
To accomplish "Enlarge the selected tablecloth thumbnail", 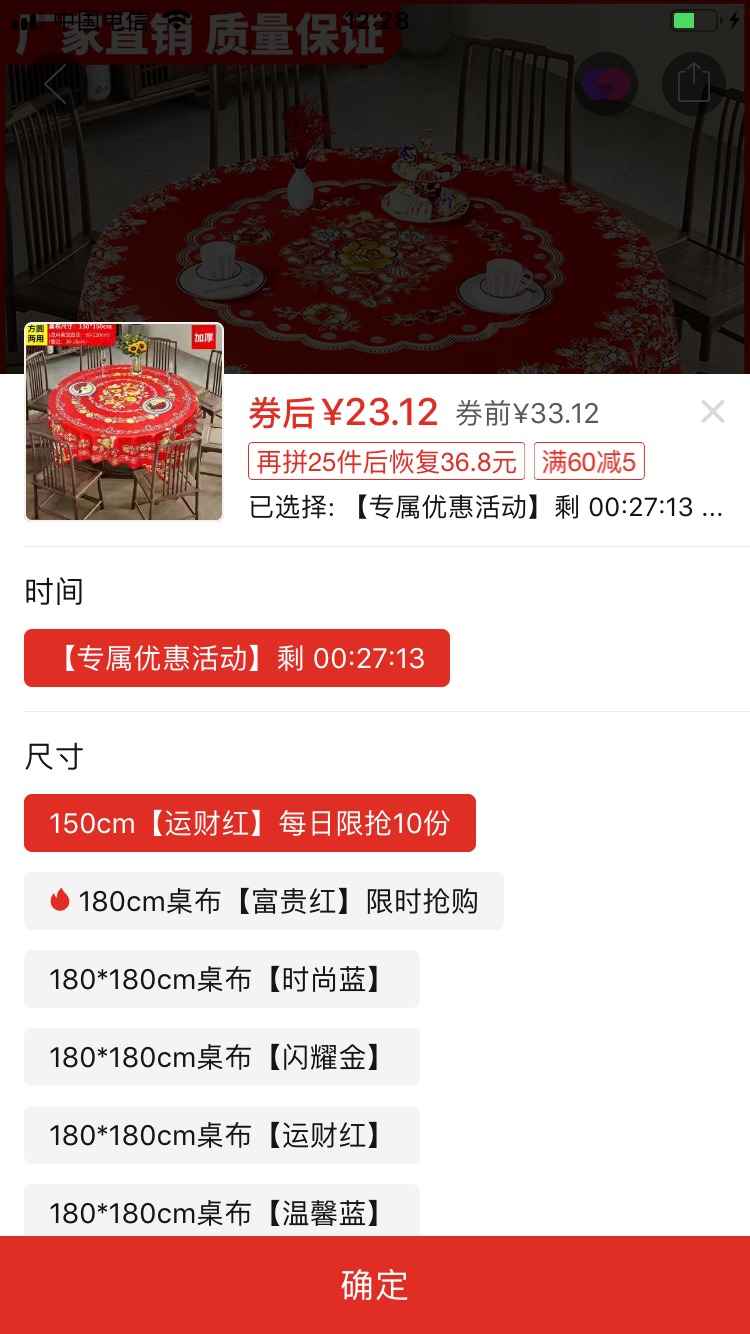I will (124, 422).
